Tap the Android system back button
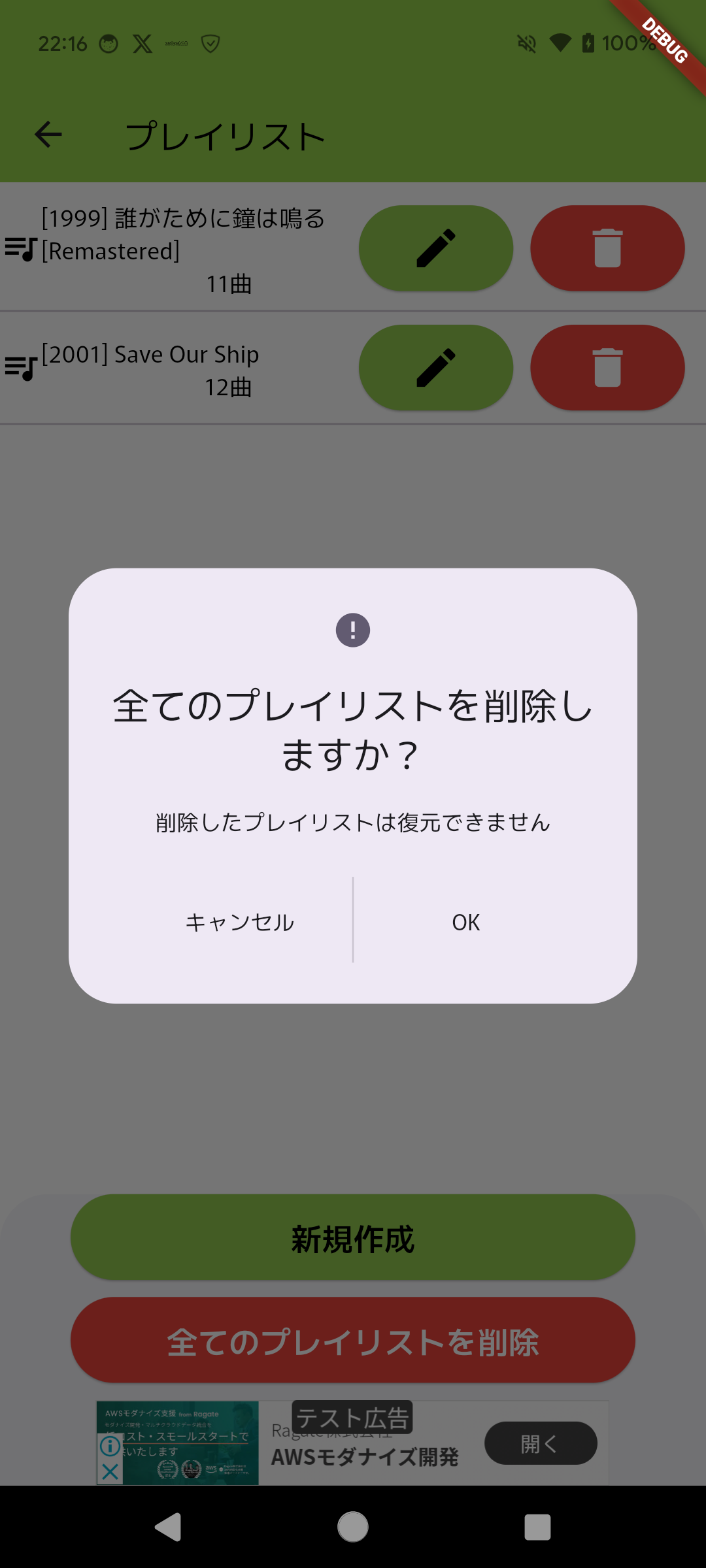The image size is (706, 1568). [x=169, y=1527]
